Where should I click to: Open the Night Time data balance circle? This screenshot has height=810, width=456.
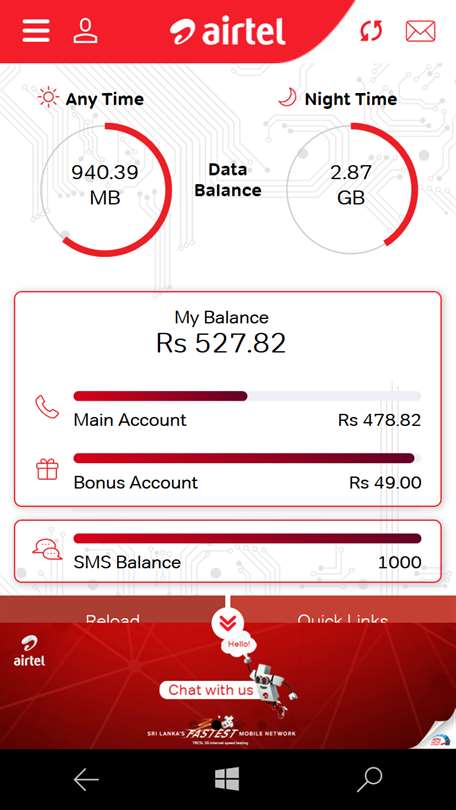click(351, 189)
